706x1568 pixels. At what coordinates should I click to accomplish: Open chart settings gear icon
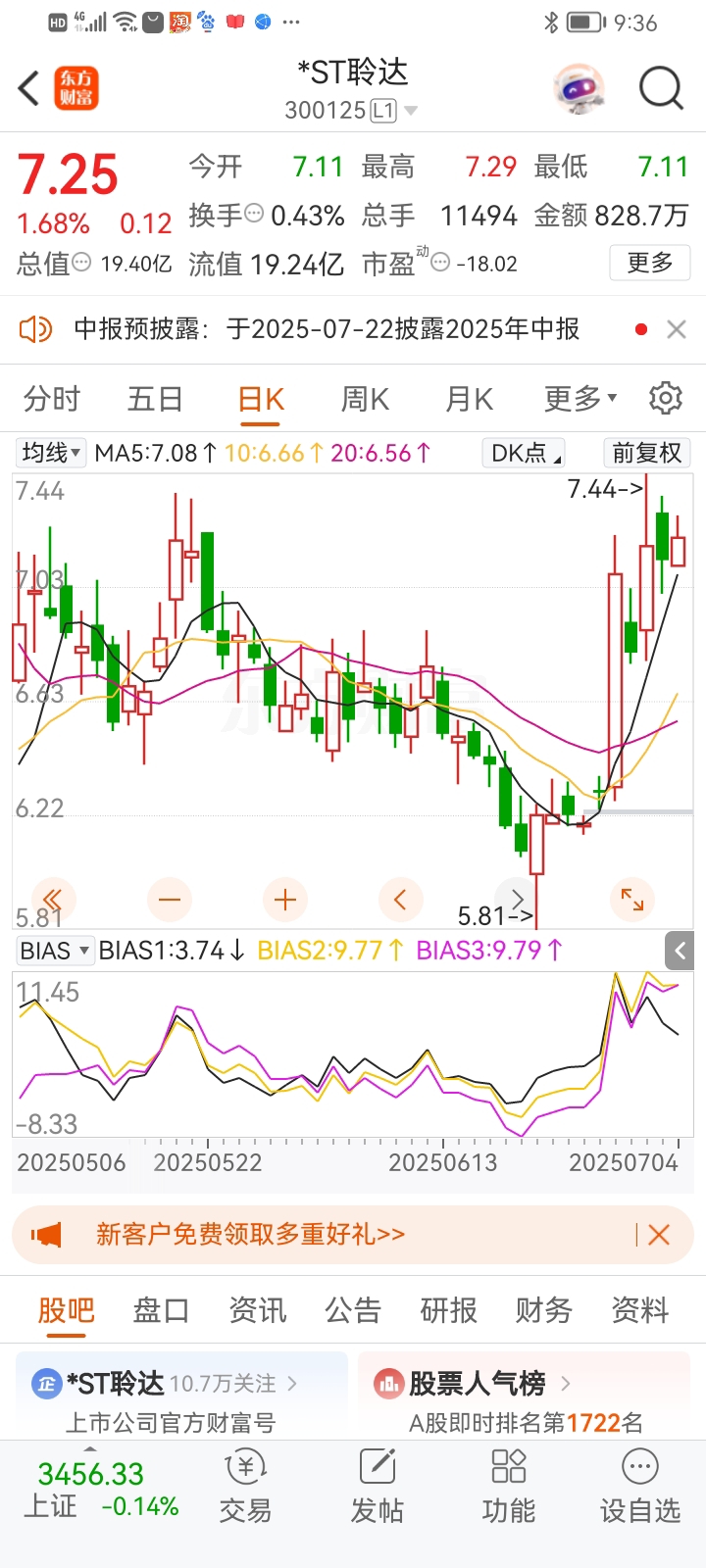point(666,399)
